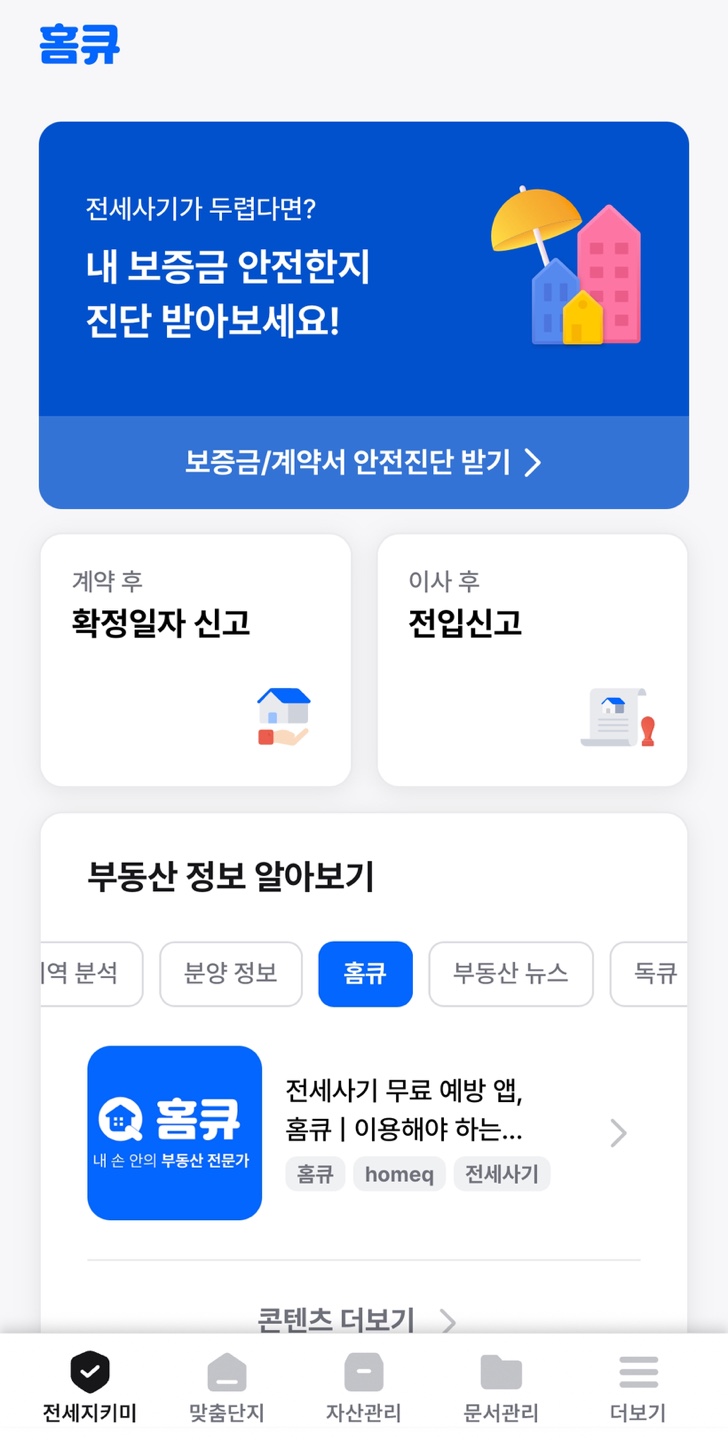
Task: Open 확정일자 신고 card
Action: [x=196, y=659]
